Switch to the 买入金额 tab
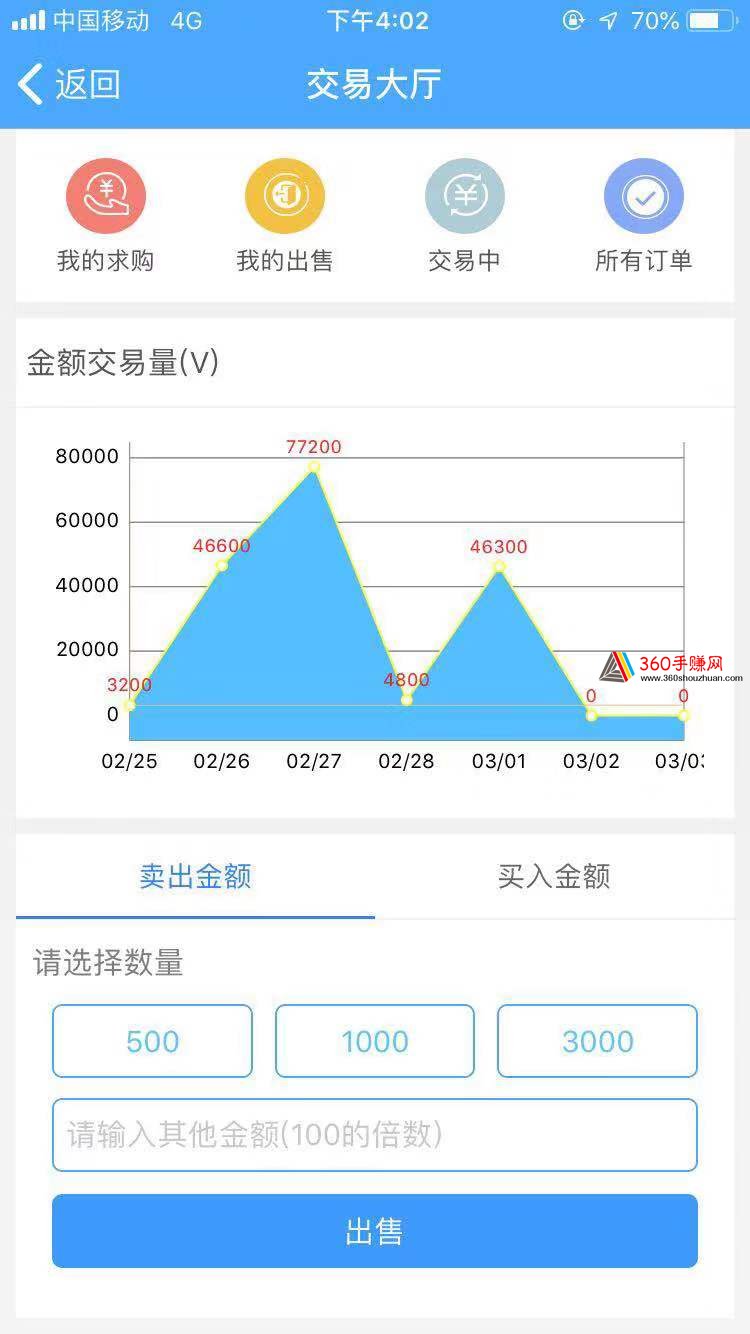The height and width of the screenshot is (1334, 750). (554, 877)
